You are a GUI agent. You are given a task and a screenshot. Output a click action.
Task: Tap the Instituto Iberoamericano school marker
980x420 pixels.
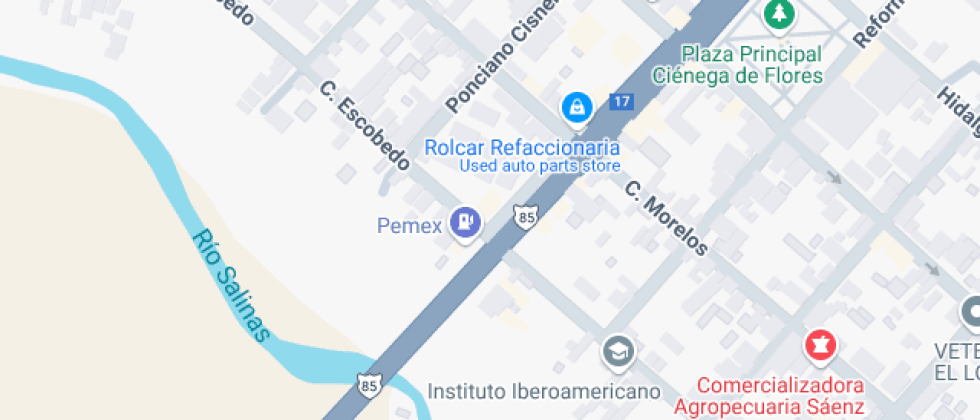pos(618,352)
